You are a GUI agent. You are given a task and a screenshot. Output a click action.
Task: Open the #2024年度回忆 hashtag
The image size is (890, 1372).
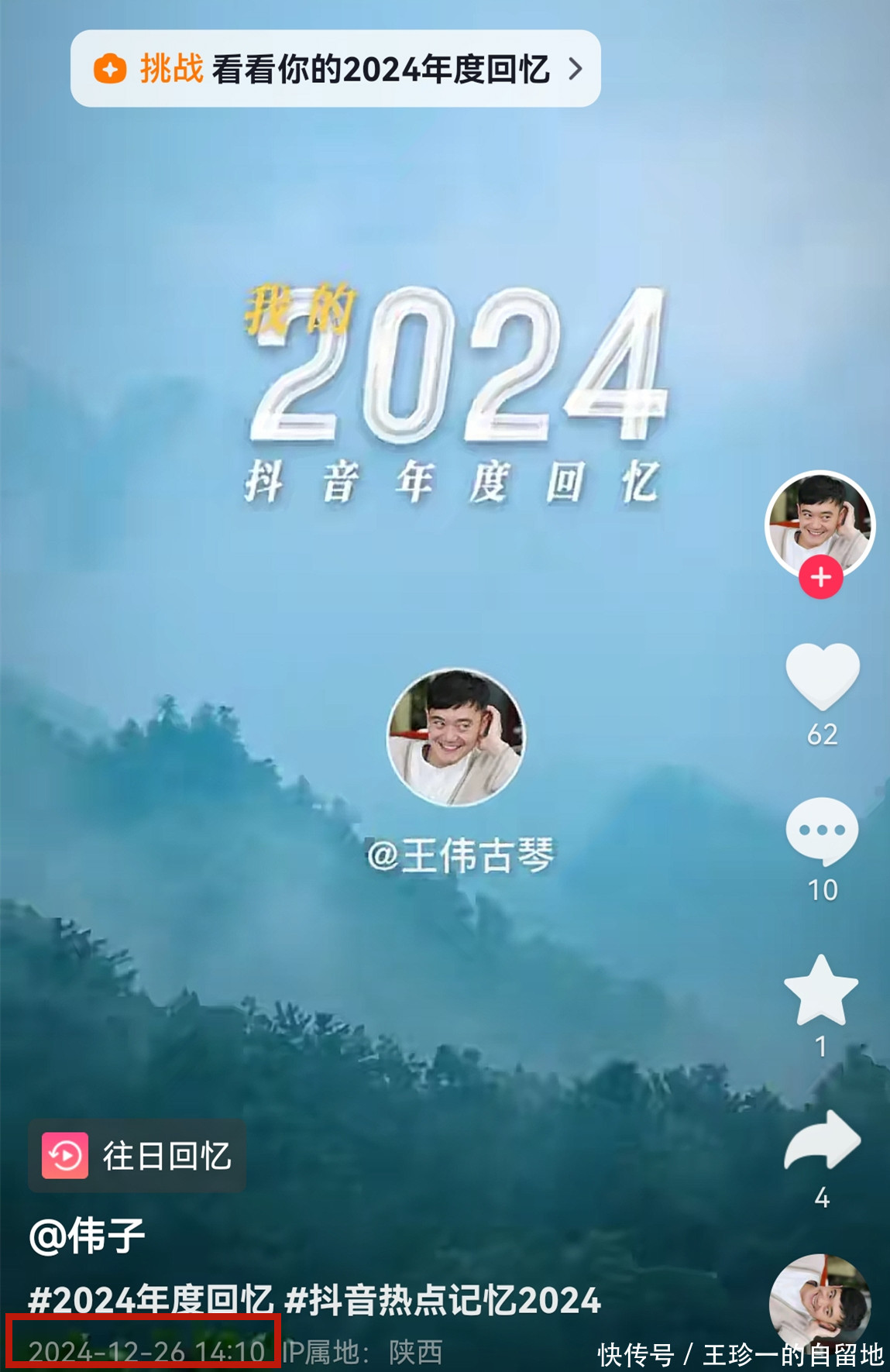151,1299
